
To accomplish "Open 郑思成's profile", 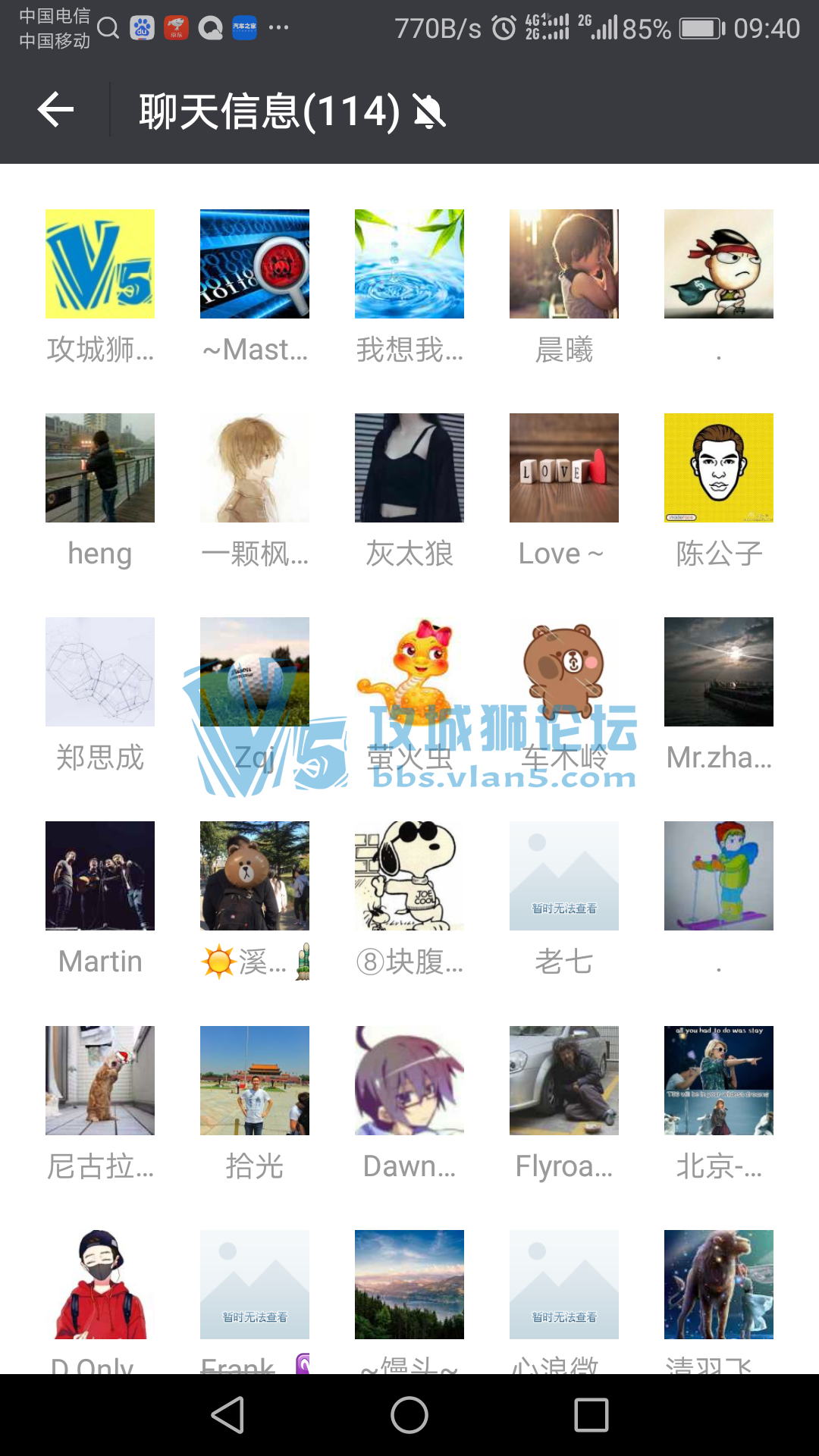I will point(99,672).
